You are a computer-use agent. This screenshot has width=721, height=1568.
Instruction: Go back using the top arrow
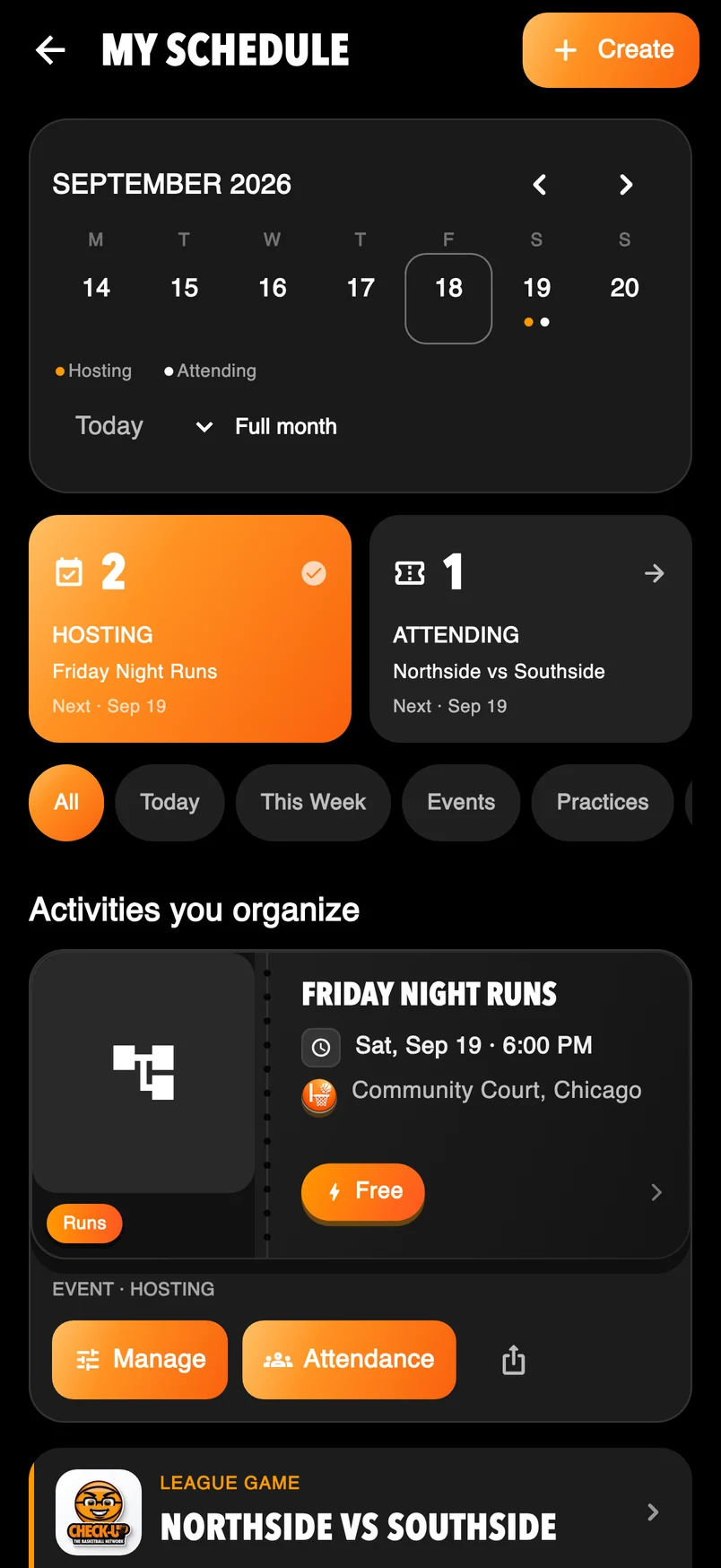tap(50, 50)
